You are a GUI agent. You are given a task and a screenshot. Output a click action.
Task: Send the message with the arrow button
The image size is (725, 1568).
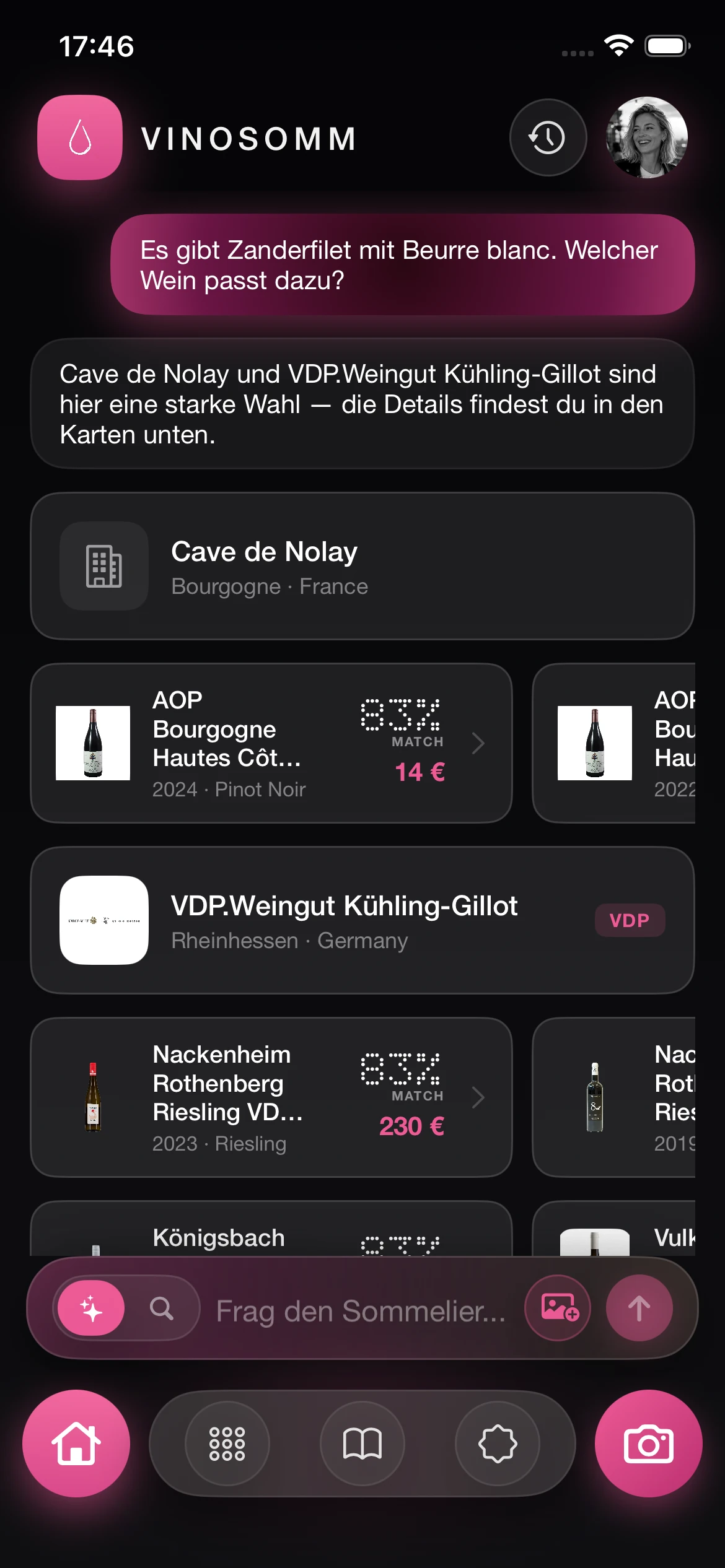639,1308
